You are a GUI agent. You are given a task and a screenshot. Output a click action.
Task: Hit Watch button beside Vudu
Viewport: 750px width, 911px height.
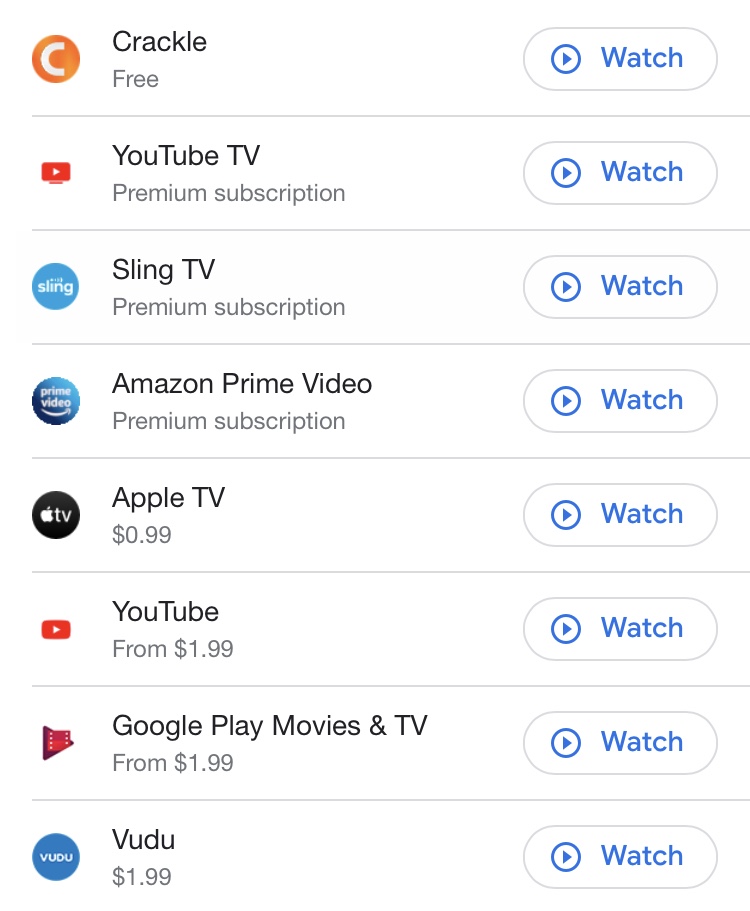[x=620, y=857]
